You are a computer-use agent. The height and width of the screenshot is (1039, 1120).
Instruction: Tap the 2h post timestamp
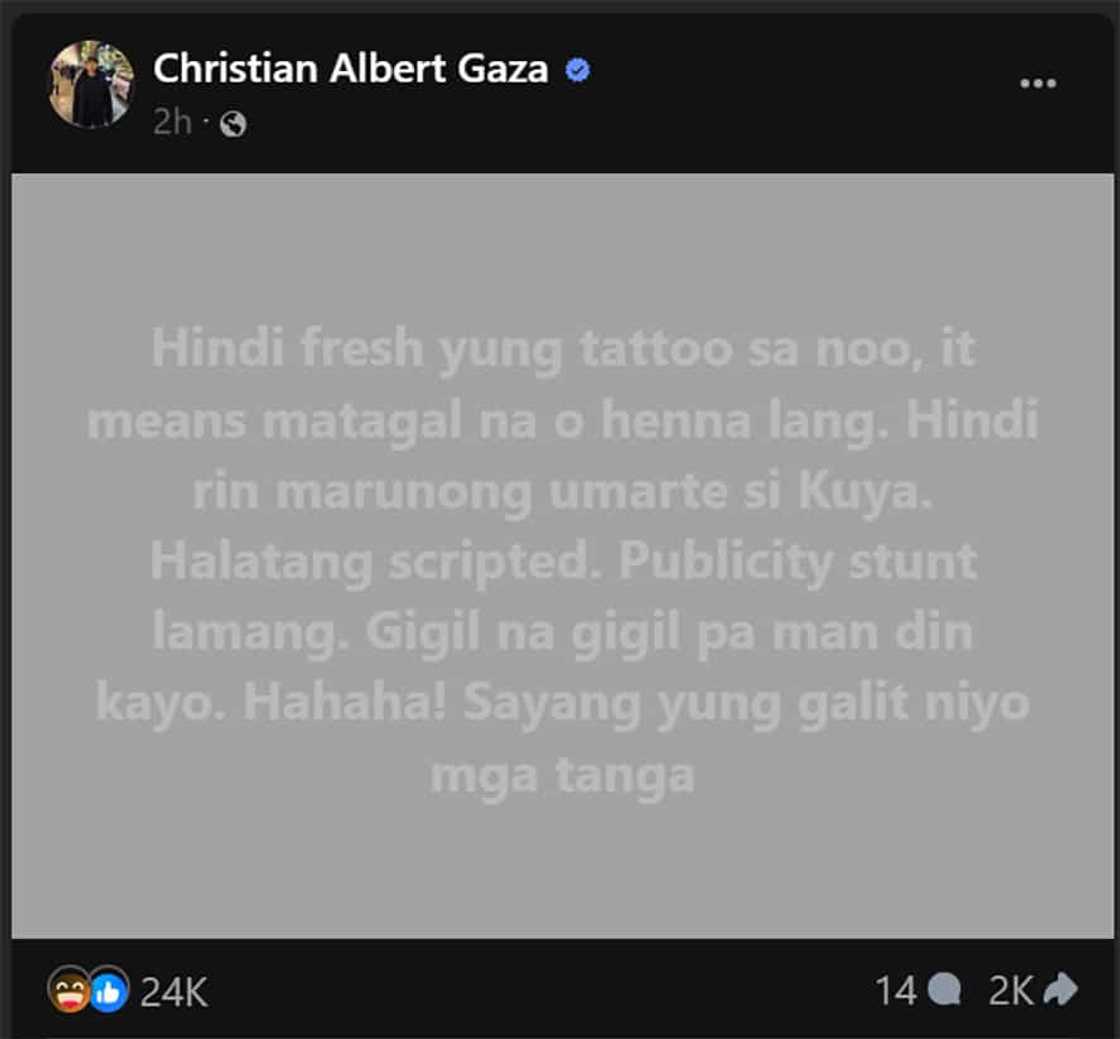pos(172,123)
